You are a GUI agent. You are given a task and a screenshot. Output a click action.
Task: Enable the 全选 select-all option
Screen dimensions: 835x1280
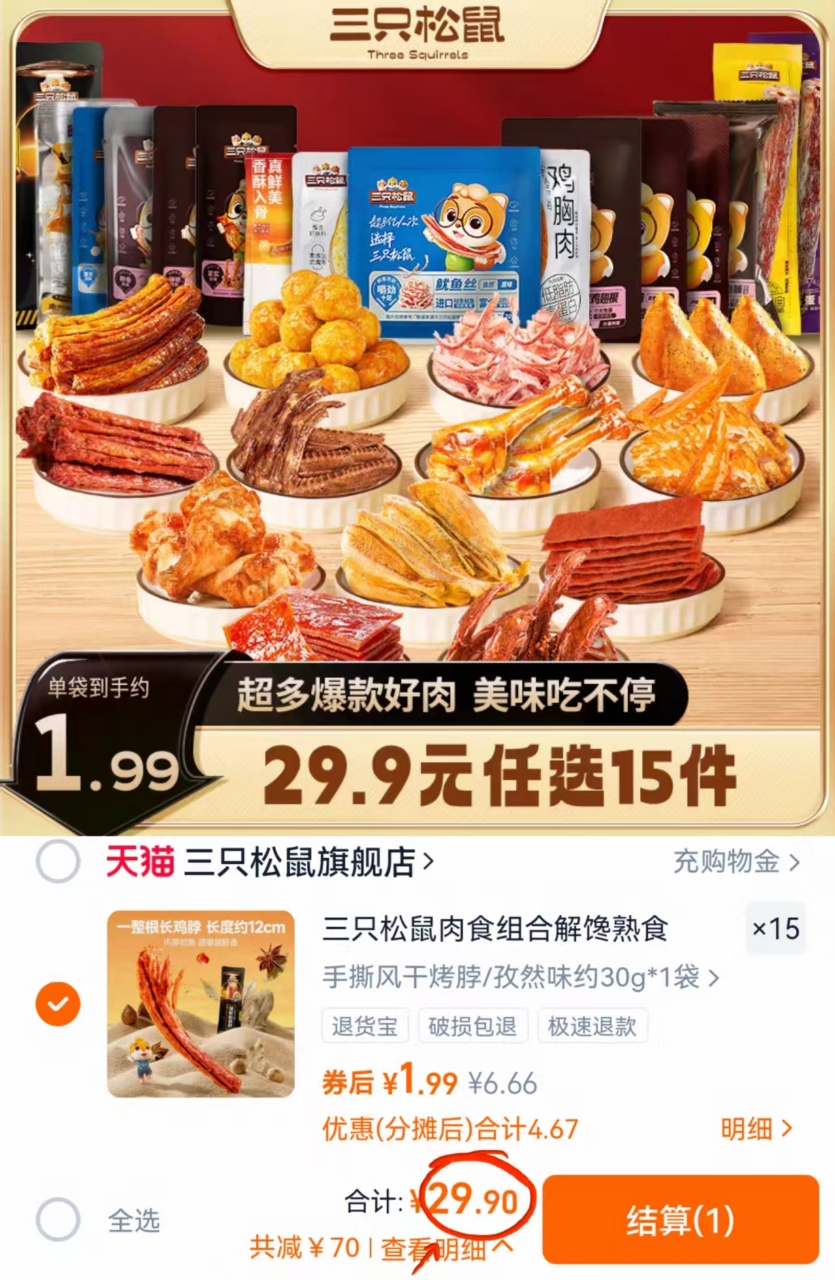tap(57, 1220)
